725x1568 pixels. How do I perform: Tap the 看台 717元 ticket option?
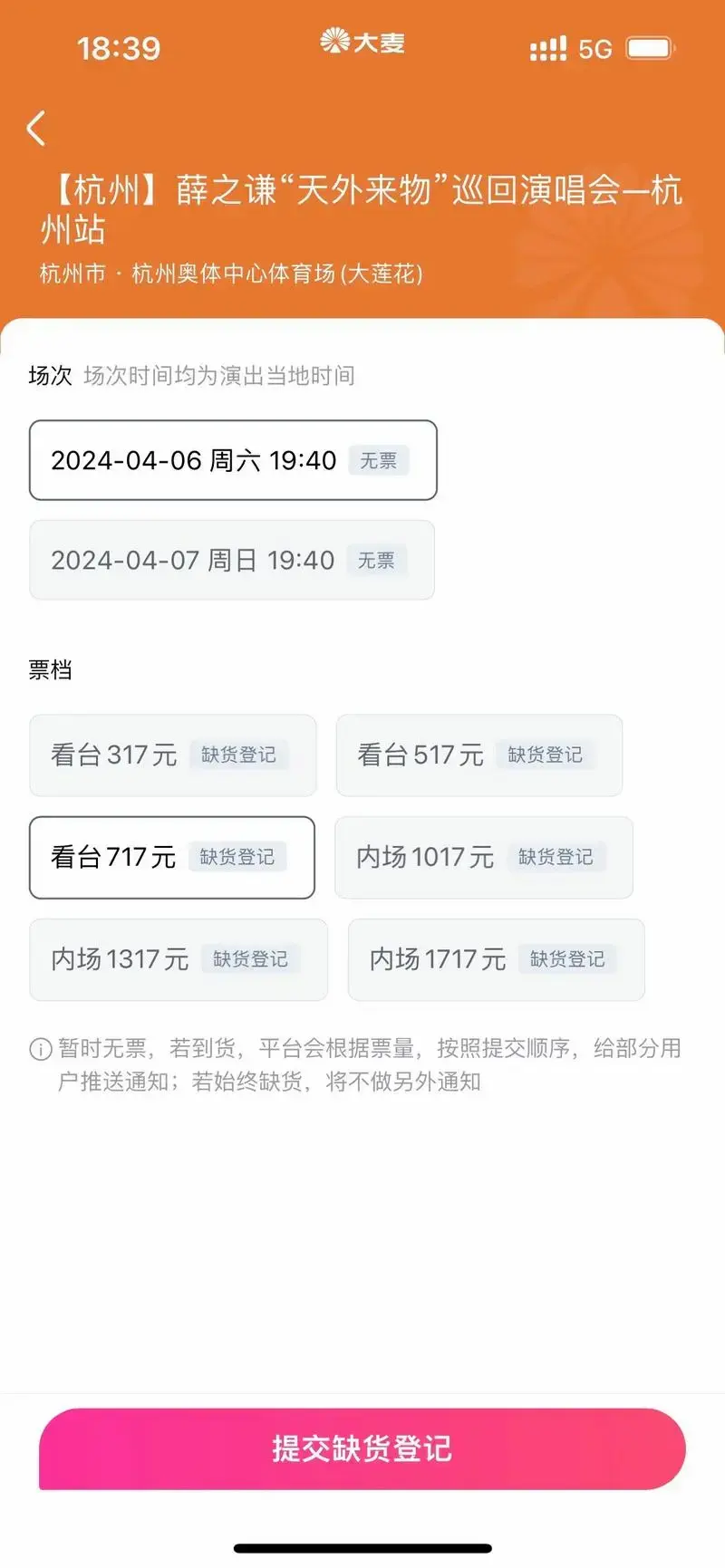coord(172,858)
